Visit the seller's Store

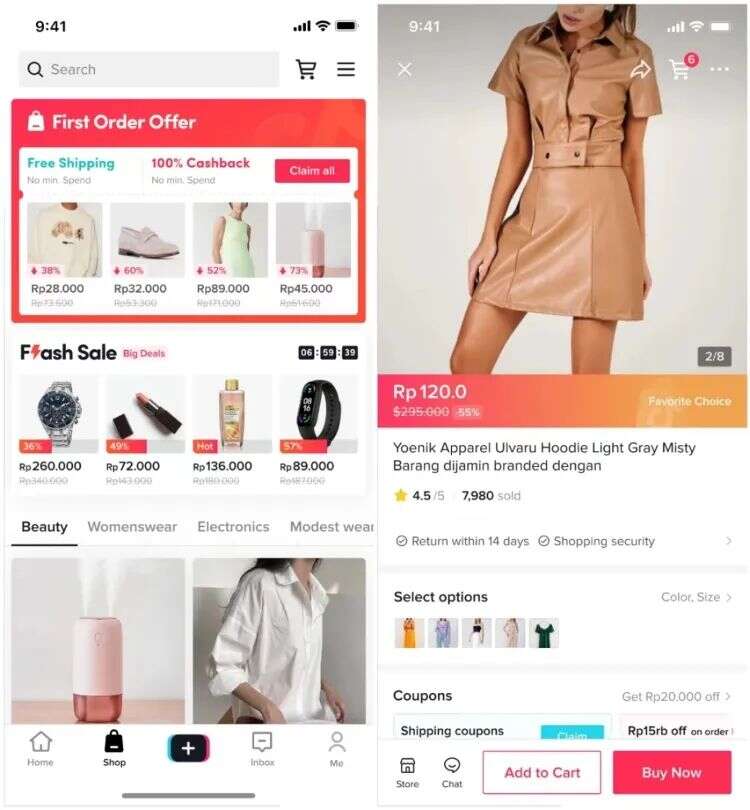point(407,772)
